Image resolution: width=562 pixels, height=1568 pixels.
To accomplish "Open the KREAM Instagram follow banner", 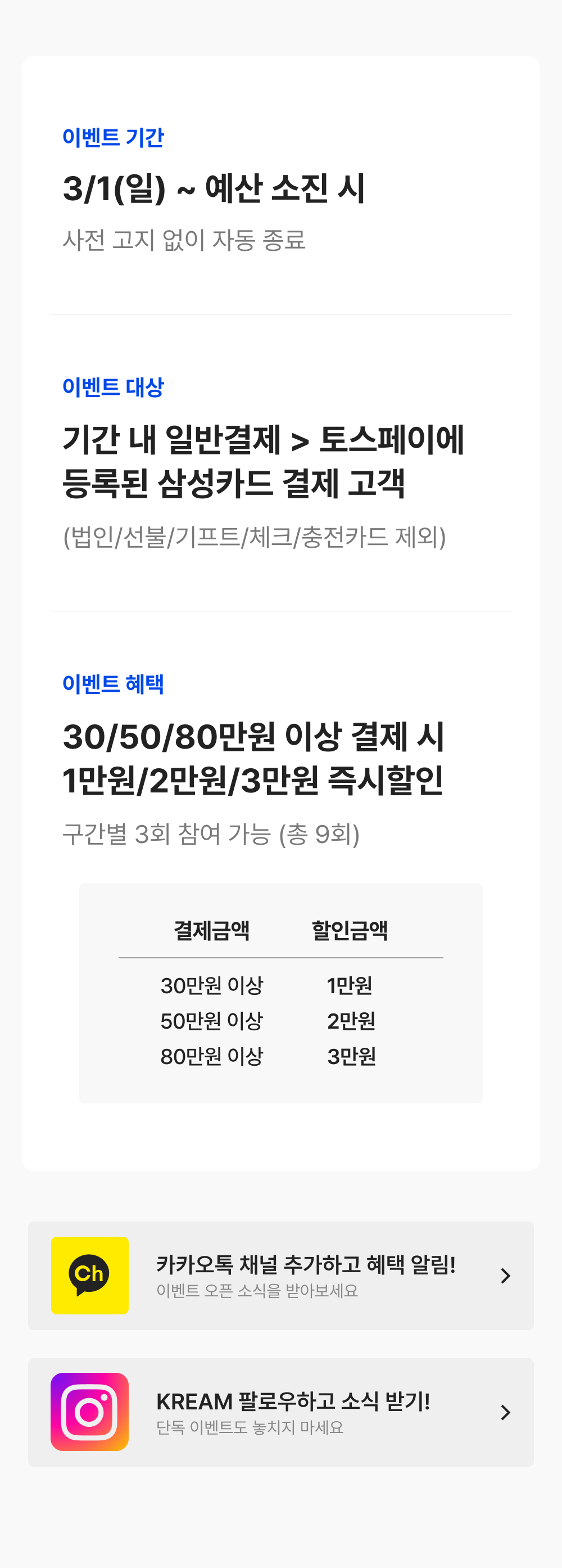I will click(280, 1412).
